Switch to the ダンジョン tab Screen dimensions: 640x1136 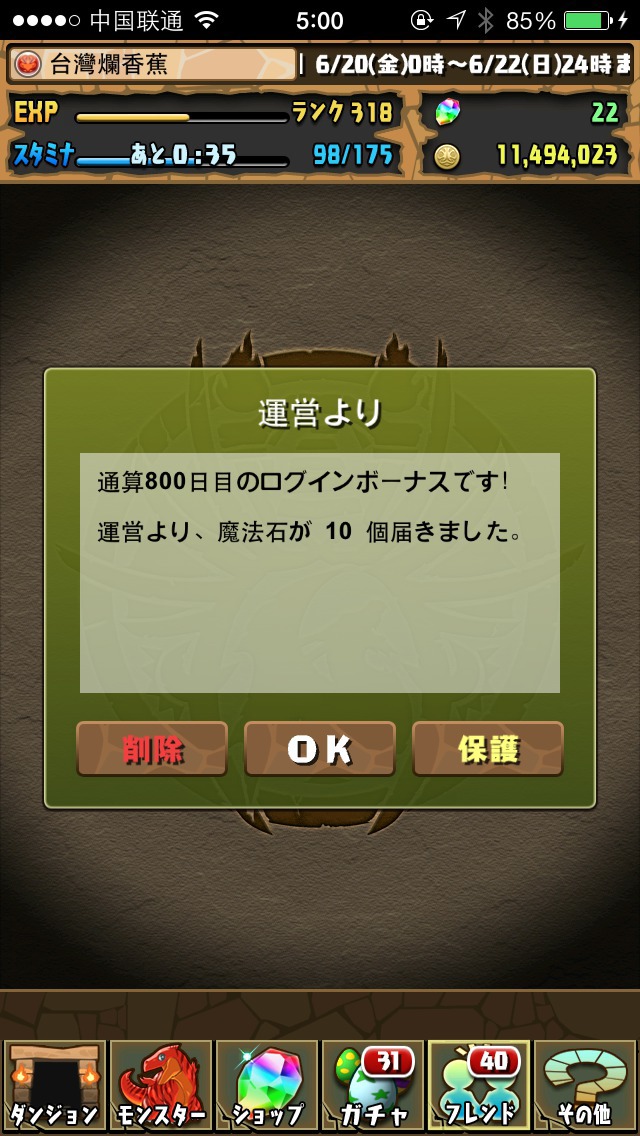point(54,1085)
